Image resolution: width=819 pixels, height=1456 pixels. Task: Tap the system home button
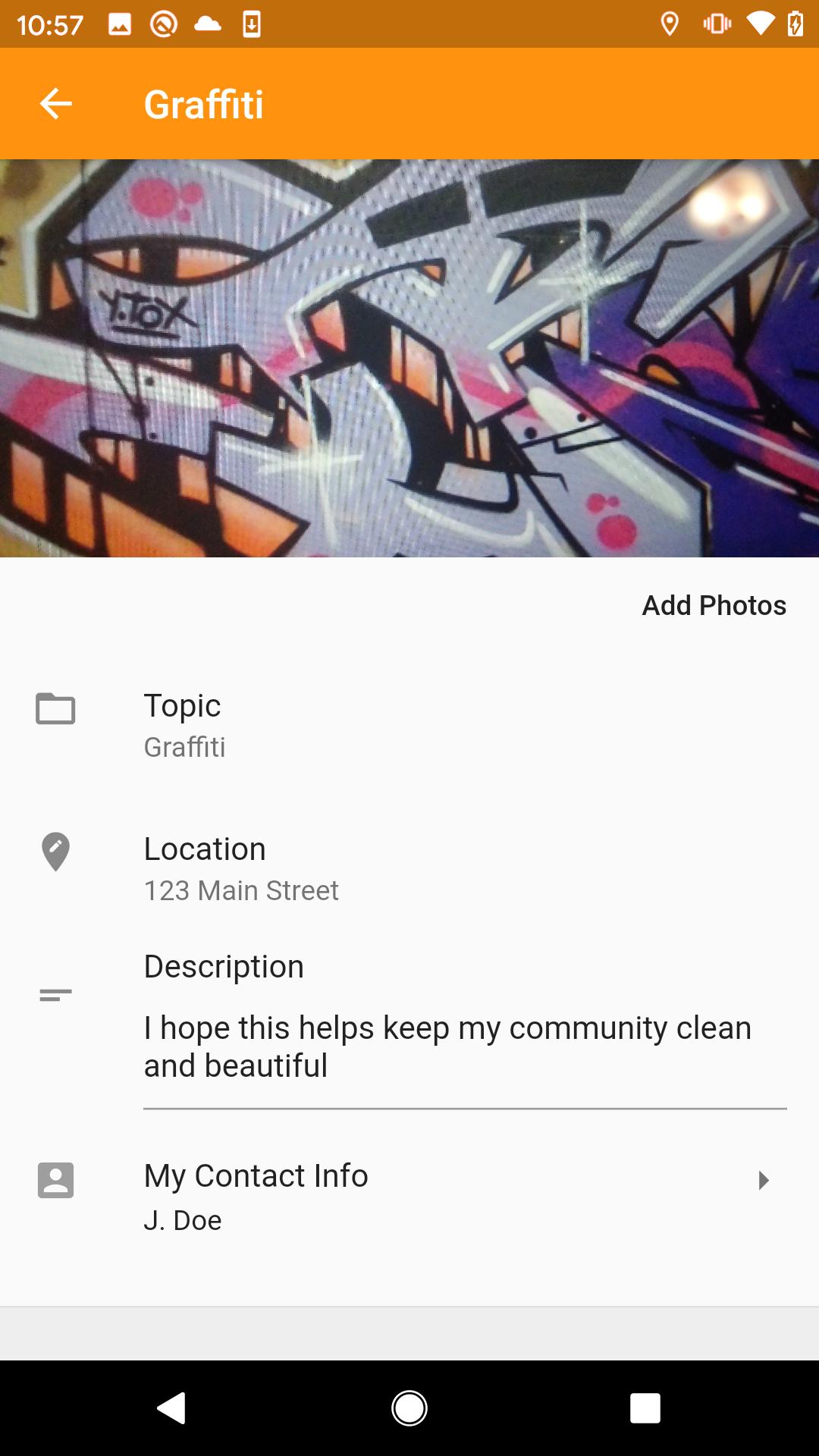tap(409, 1408)
